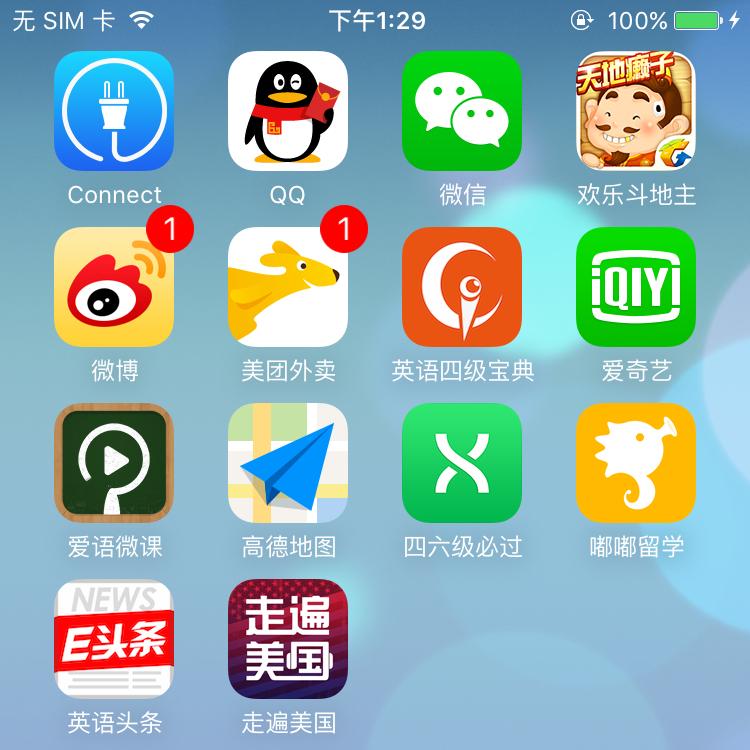Open 英语头条 news app
Image resolution: width=750 pixels, height=750 pixels.
pos(114,639)
